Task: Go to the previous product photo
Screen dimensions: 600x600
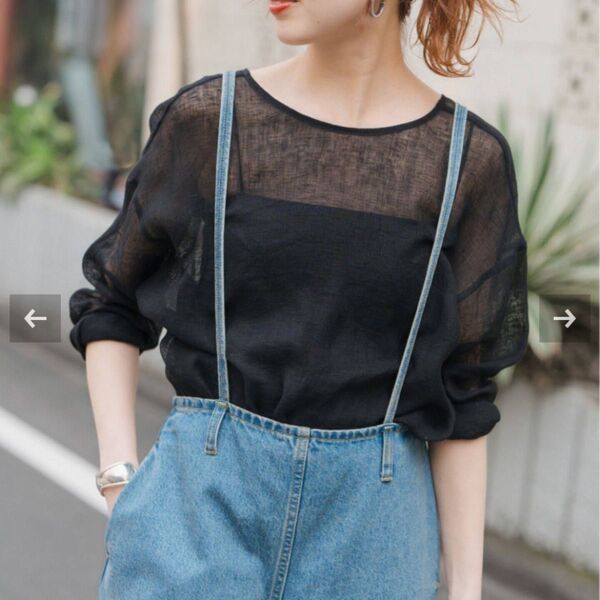Action: tap(35, 318)
